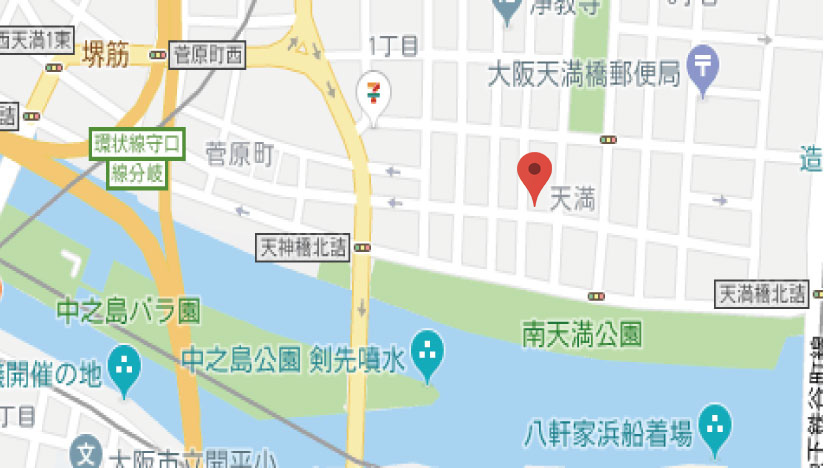Image resolution: width=824 pixels, height=468 pixels.
Task: Open the 7-Eleven store marker
Action: click(373, 94)
